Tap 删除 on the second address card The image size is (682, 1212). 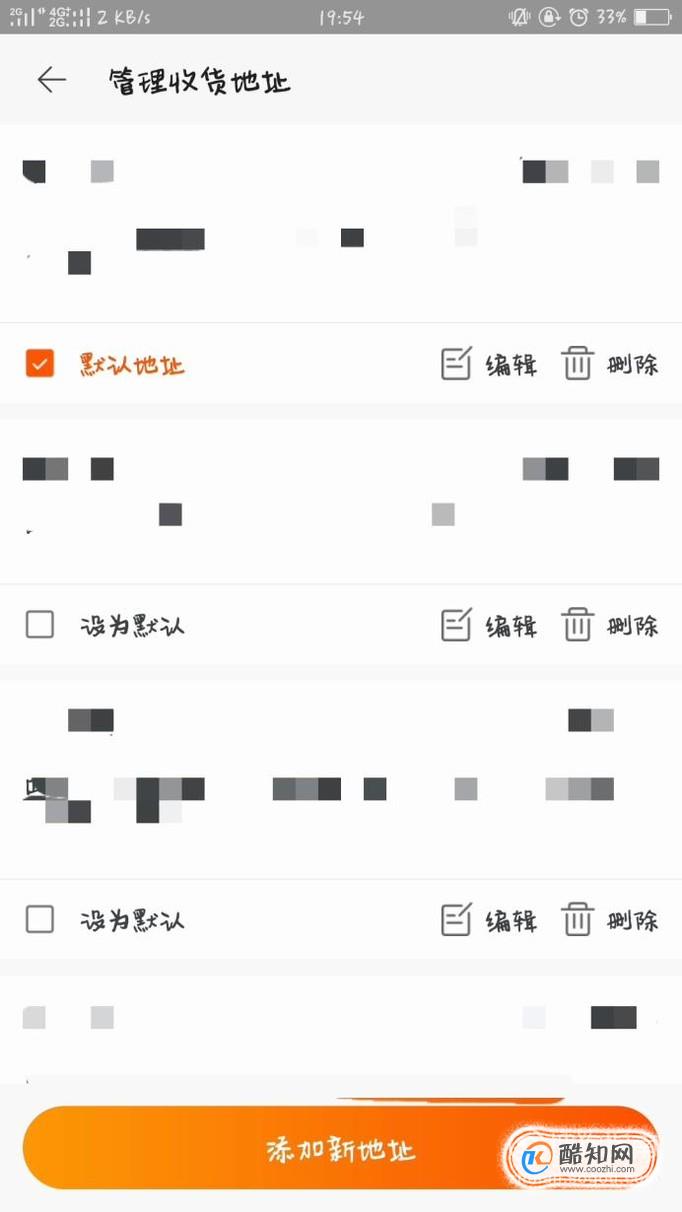[610, 626]
